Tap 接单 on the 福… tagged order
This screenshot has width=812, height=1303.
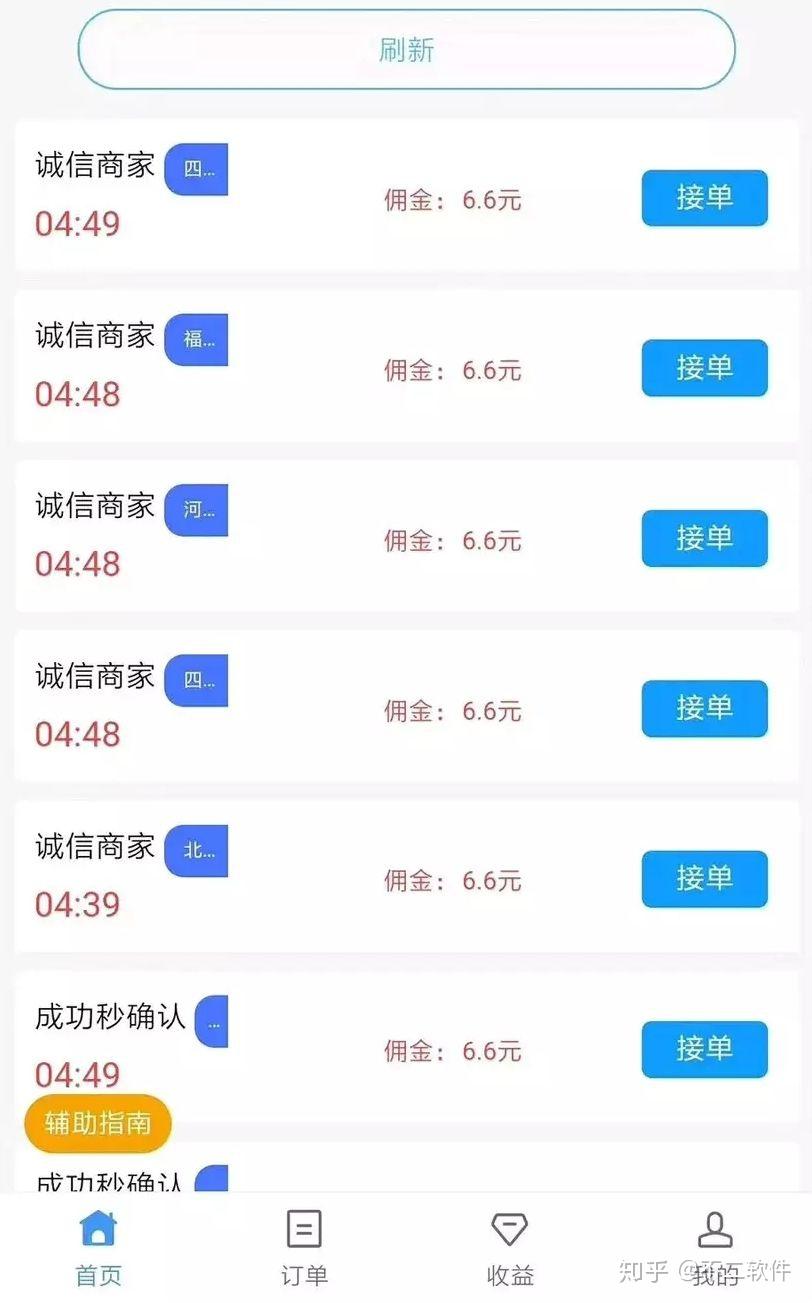704,368
